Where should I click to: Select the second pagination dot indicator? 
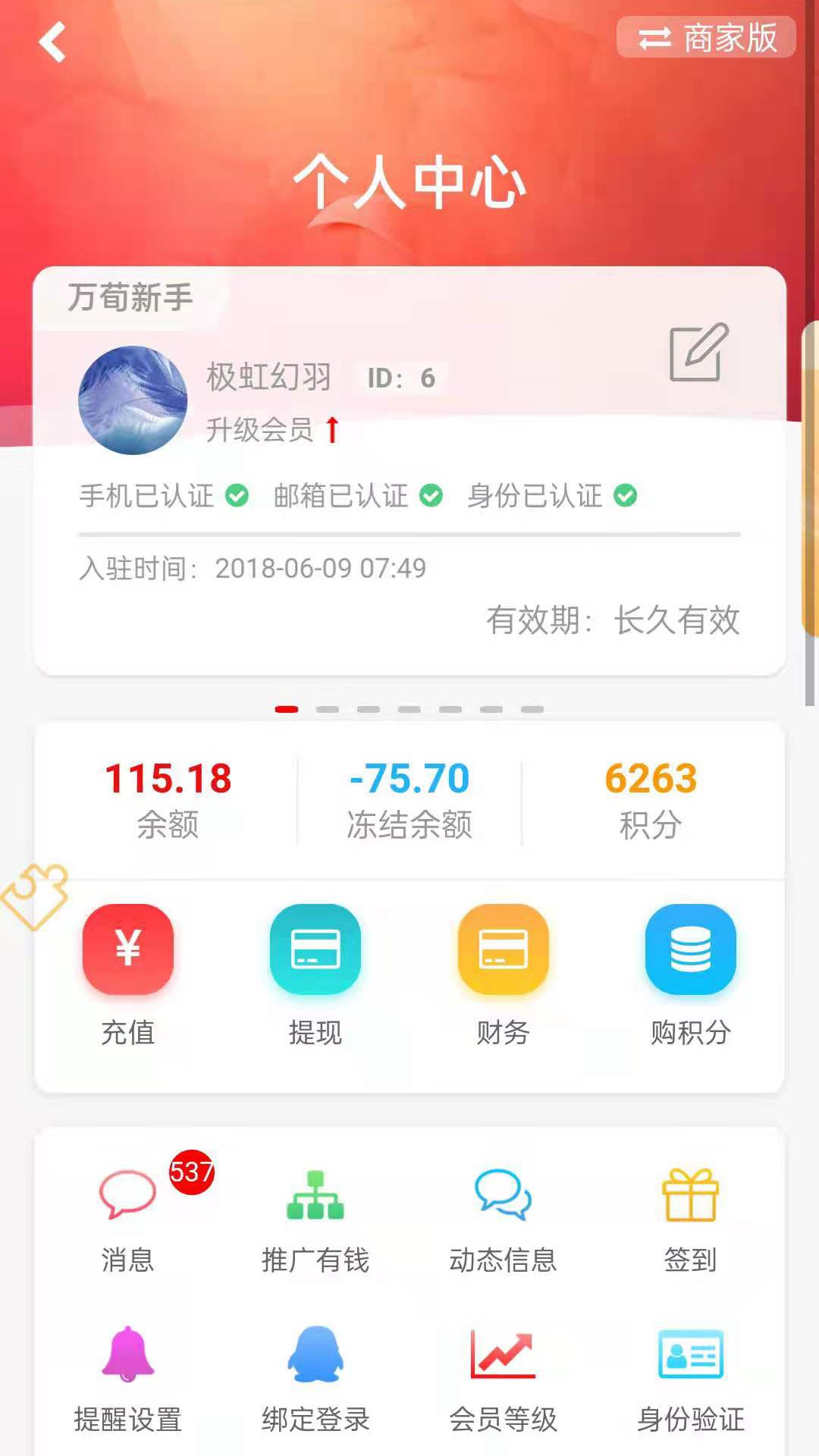pos(327,710)
